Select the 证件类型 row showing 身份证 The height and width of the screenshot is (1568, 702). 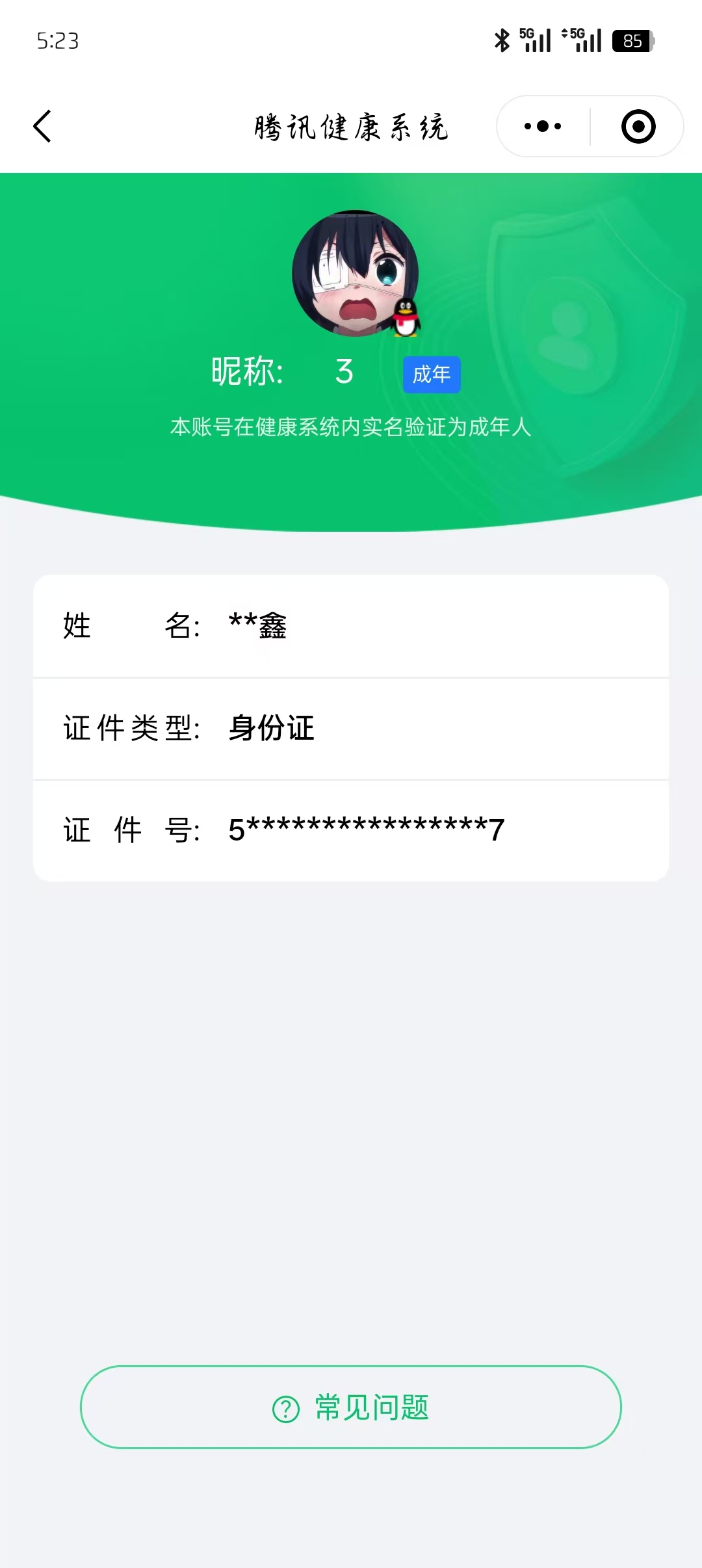351,728
